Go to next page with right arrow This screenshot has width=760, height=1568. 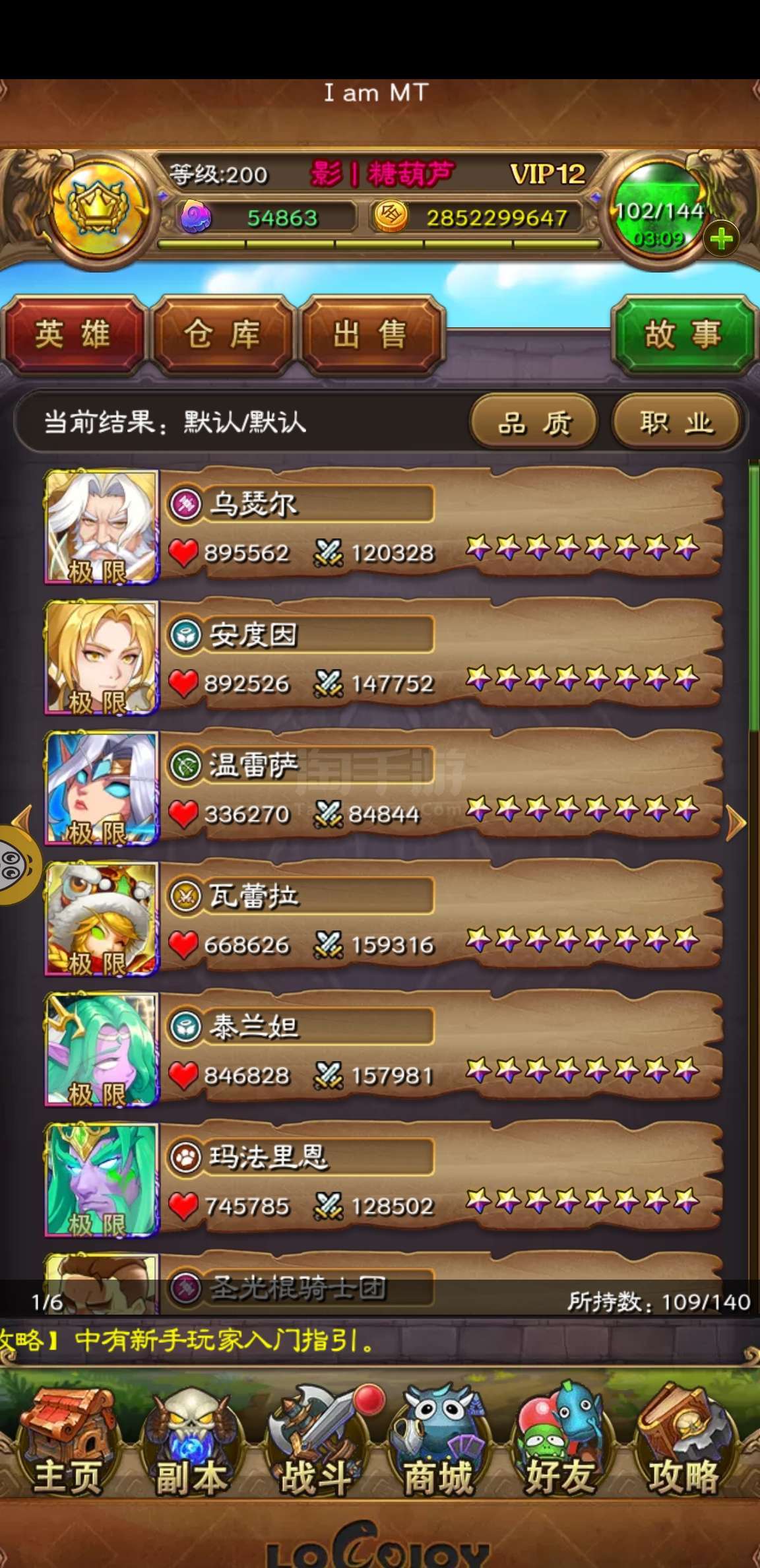click(736, 822)
